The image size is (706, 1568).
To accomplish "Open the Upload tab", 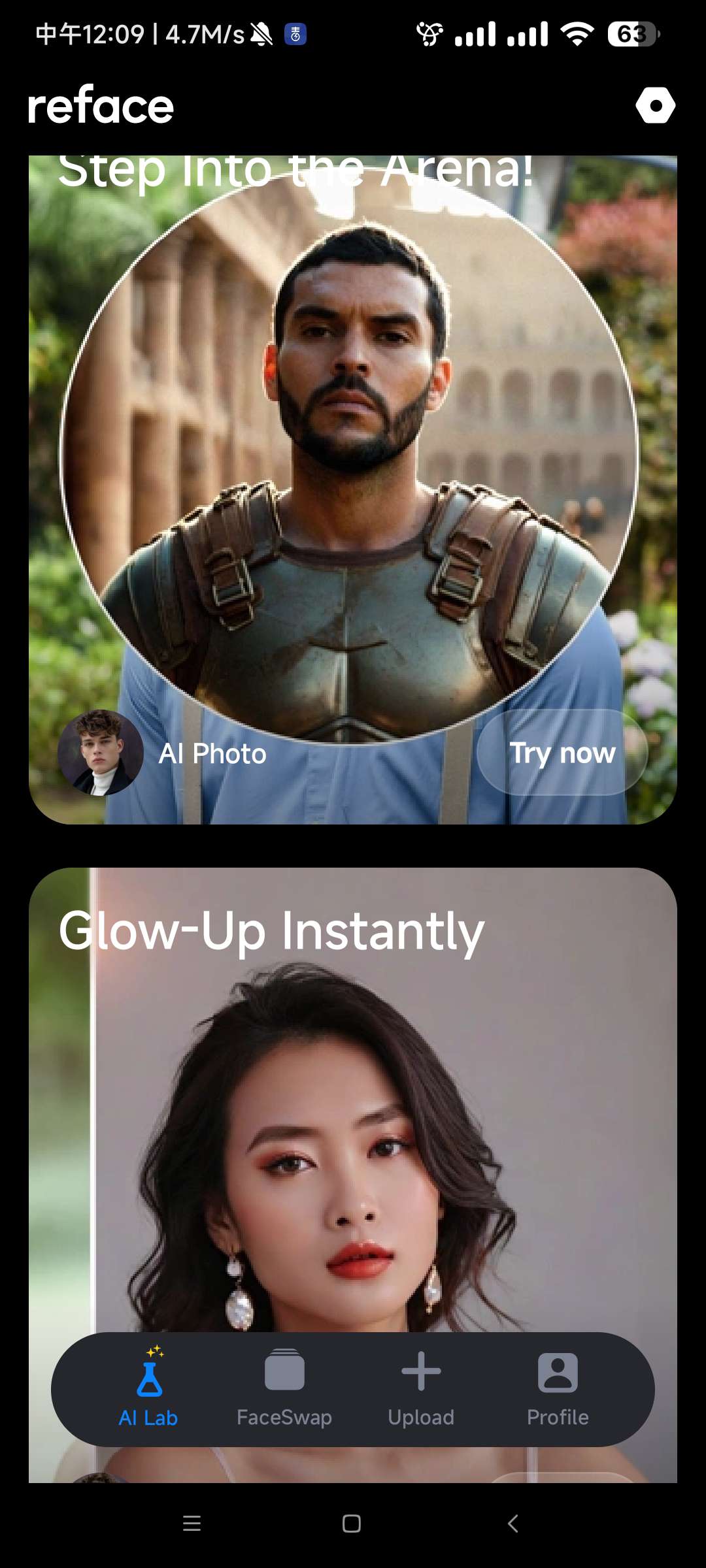I will (421, 1388).
